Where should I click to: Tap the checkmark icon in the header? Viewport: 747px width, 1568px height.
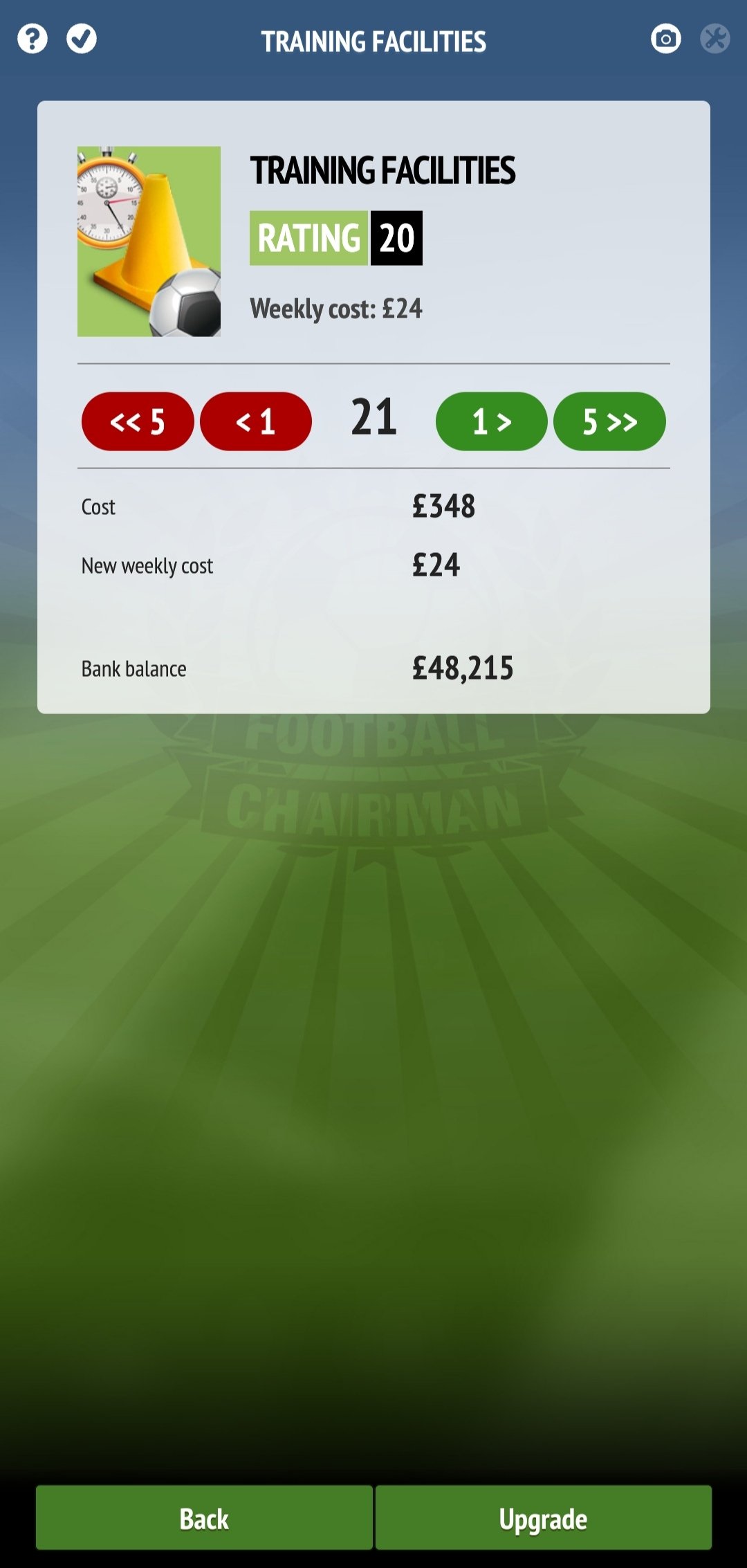pyautogui.click(x=82, y=39)
